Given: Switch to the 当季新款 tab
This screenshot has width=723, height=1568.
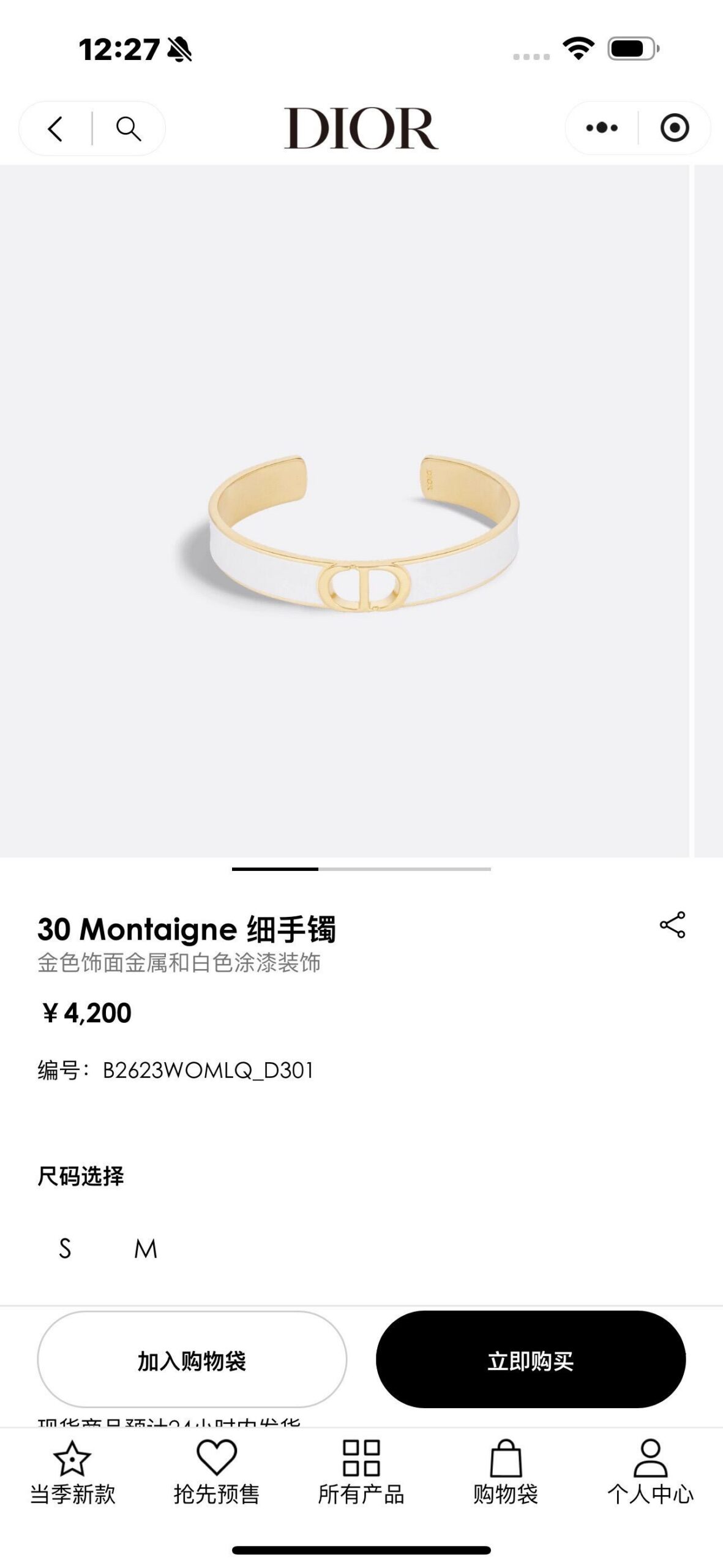Looking at the screenshot, I should click(x=72, y=1473).
